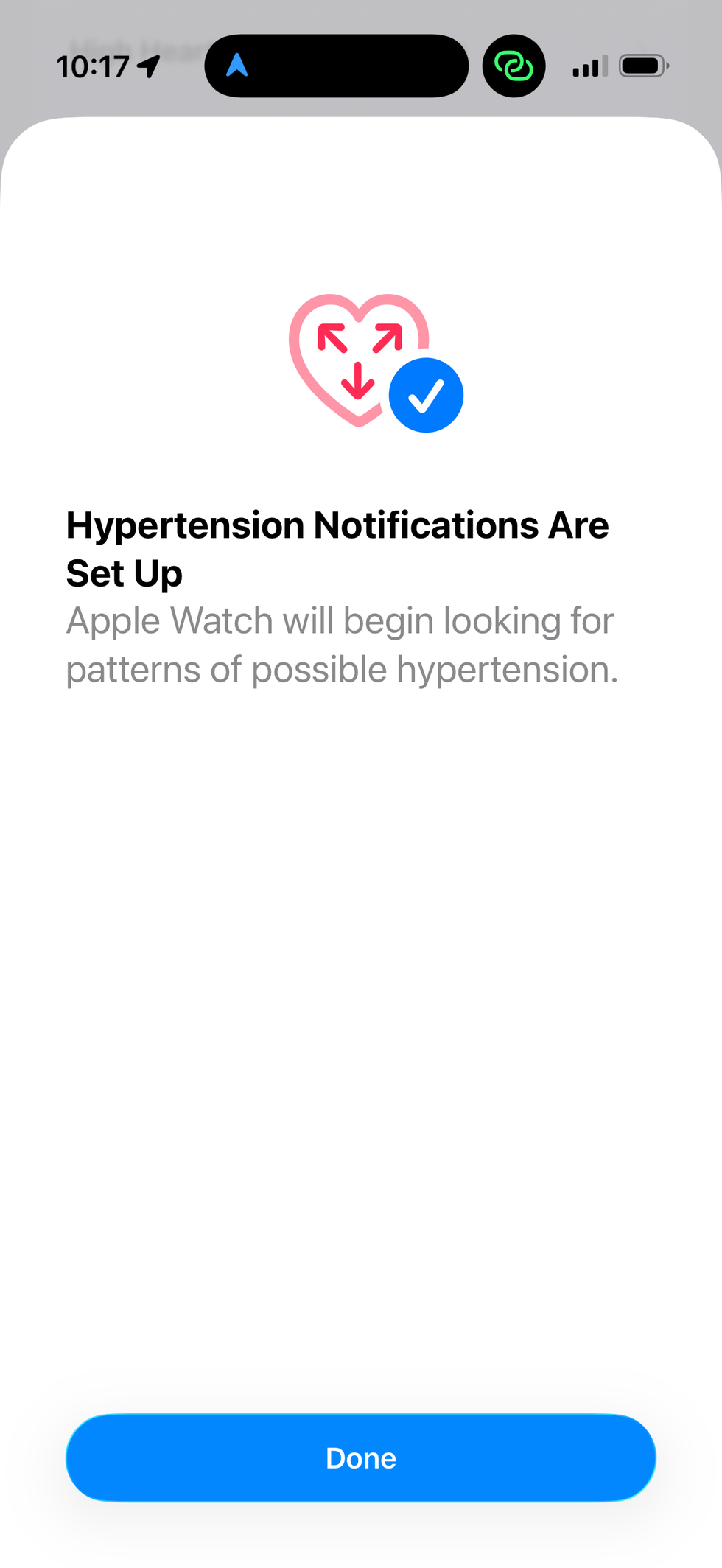Tap Done to finish hypertension setup

[x=360, y=1457]
